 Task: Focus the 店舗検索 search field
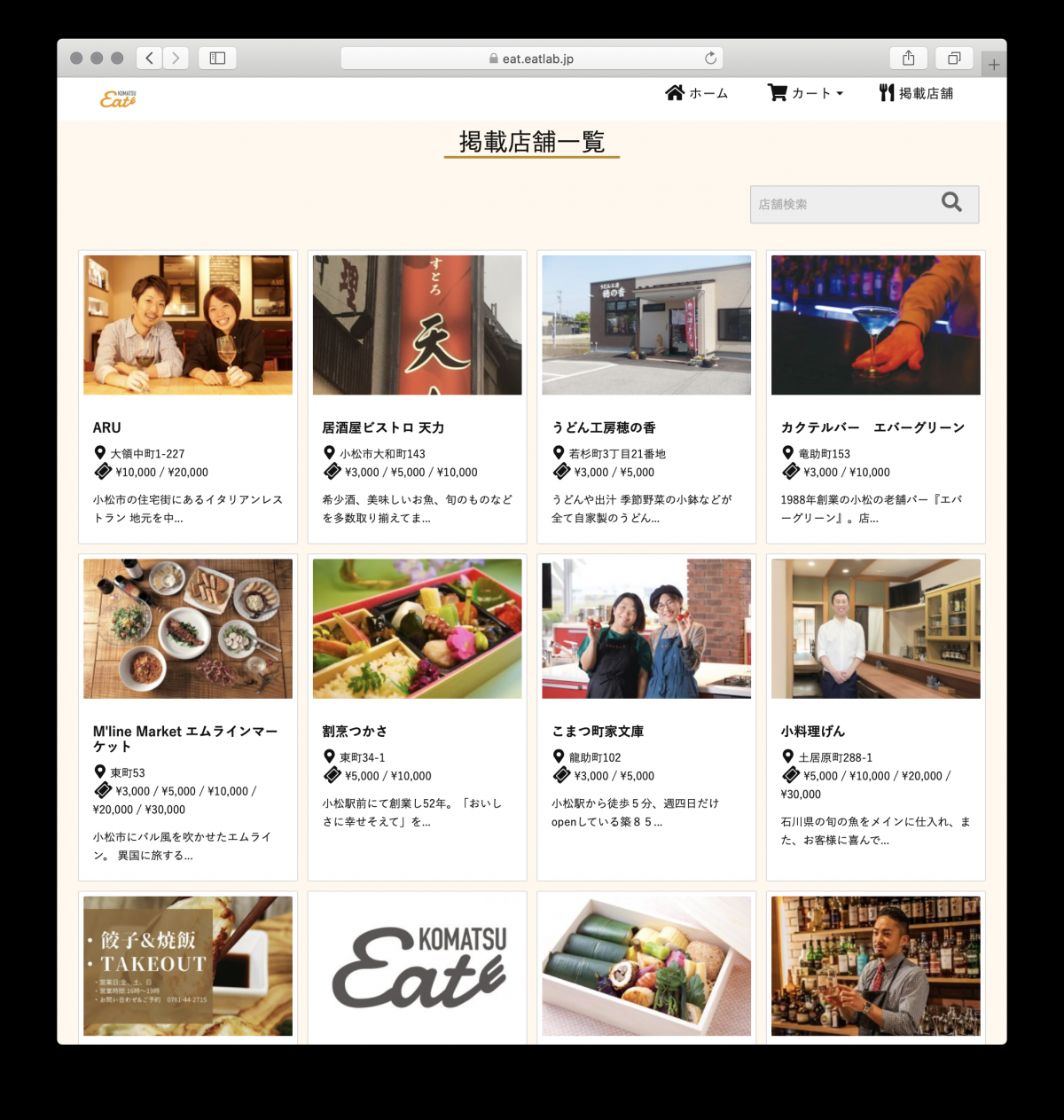[x=842, y=205]
